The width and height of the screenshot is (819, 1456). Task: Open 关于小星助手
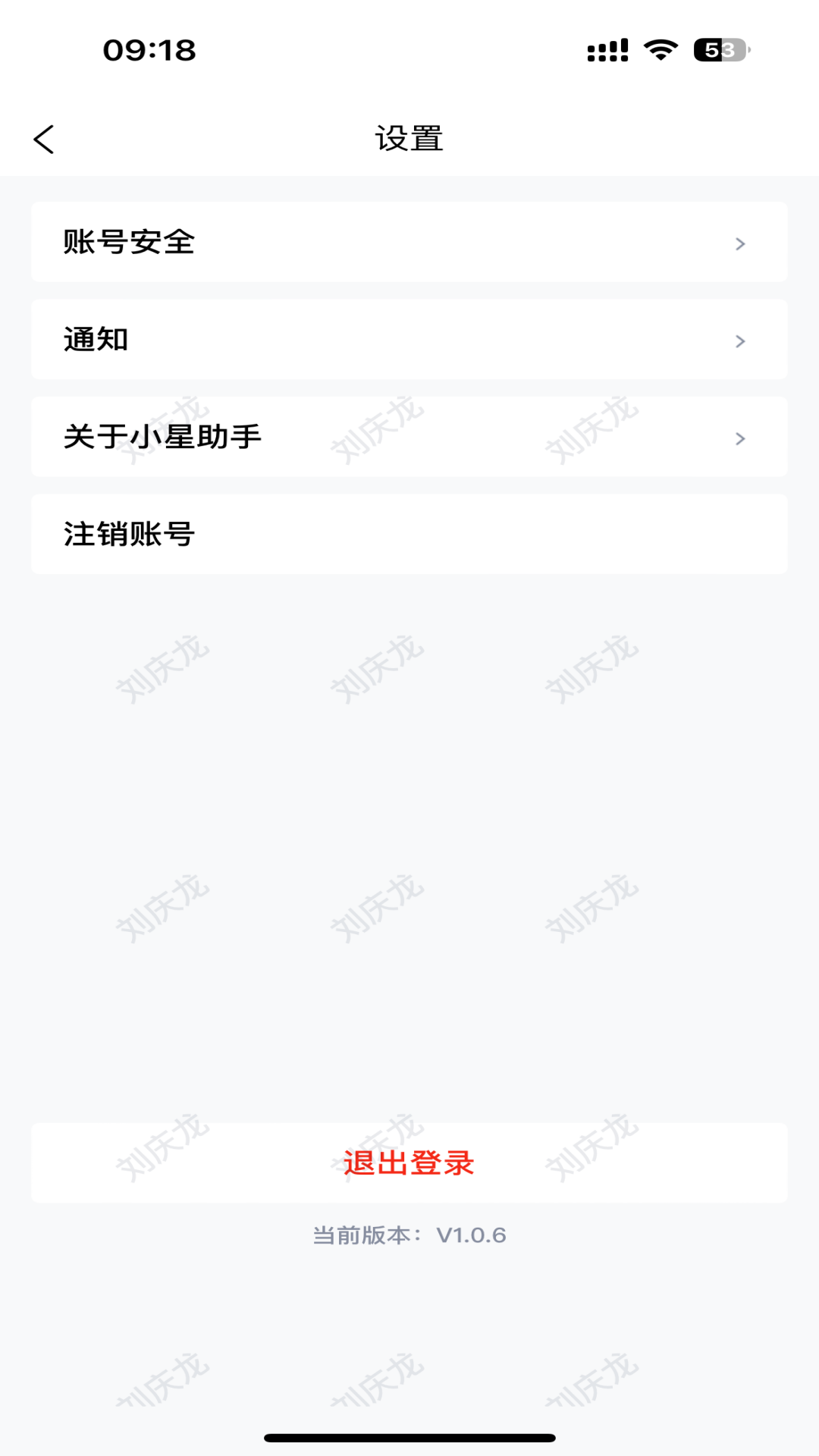(409, 437)
